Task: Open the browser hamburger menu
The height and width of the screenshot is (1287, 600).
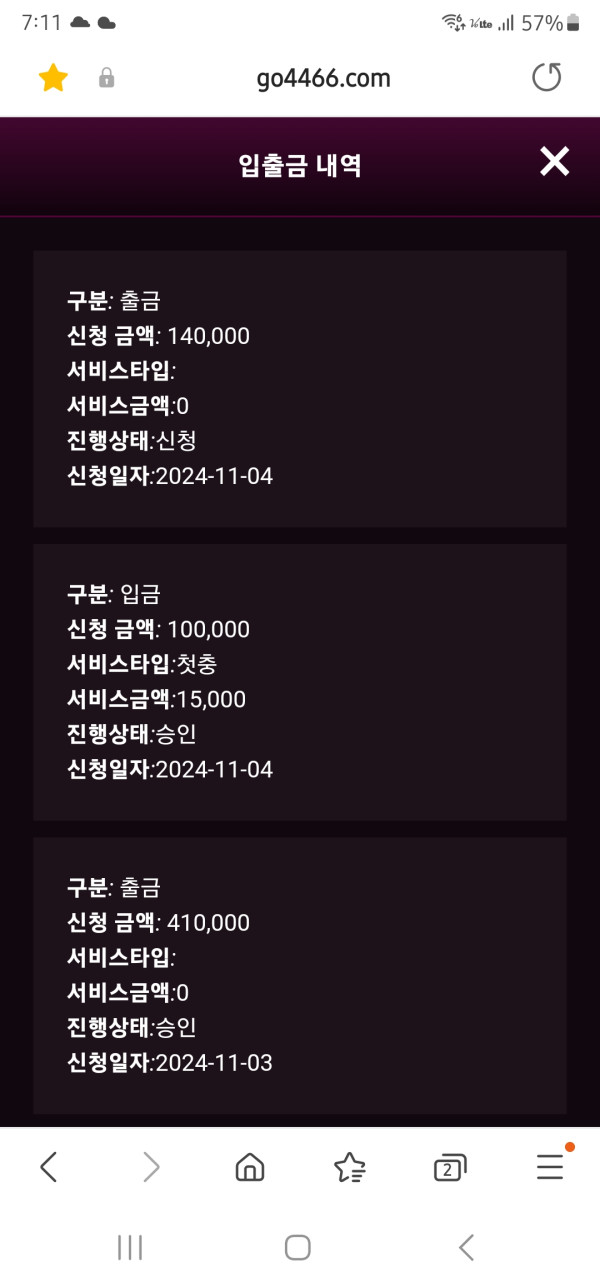Action: (550, 1167)
